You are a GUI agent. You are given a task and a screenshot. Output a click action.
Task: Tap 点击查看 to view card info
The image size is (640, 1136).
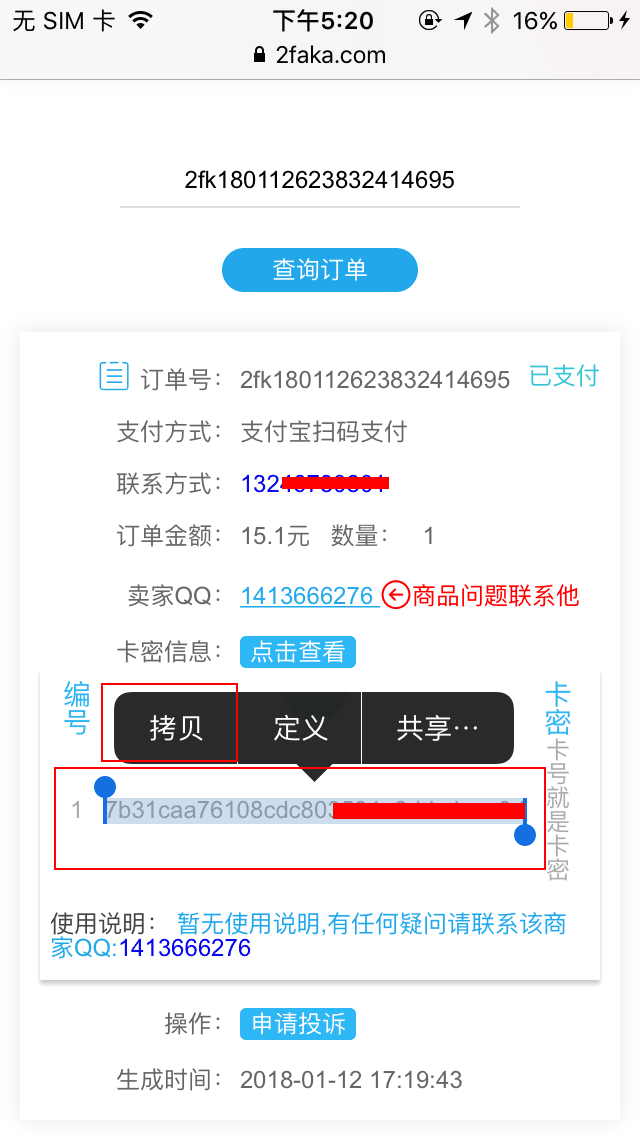(x=298, y=653)
